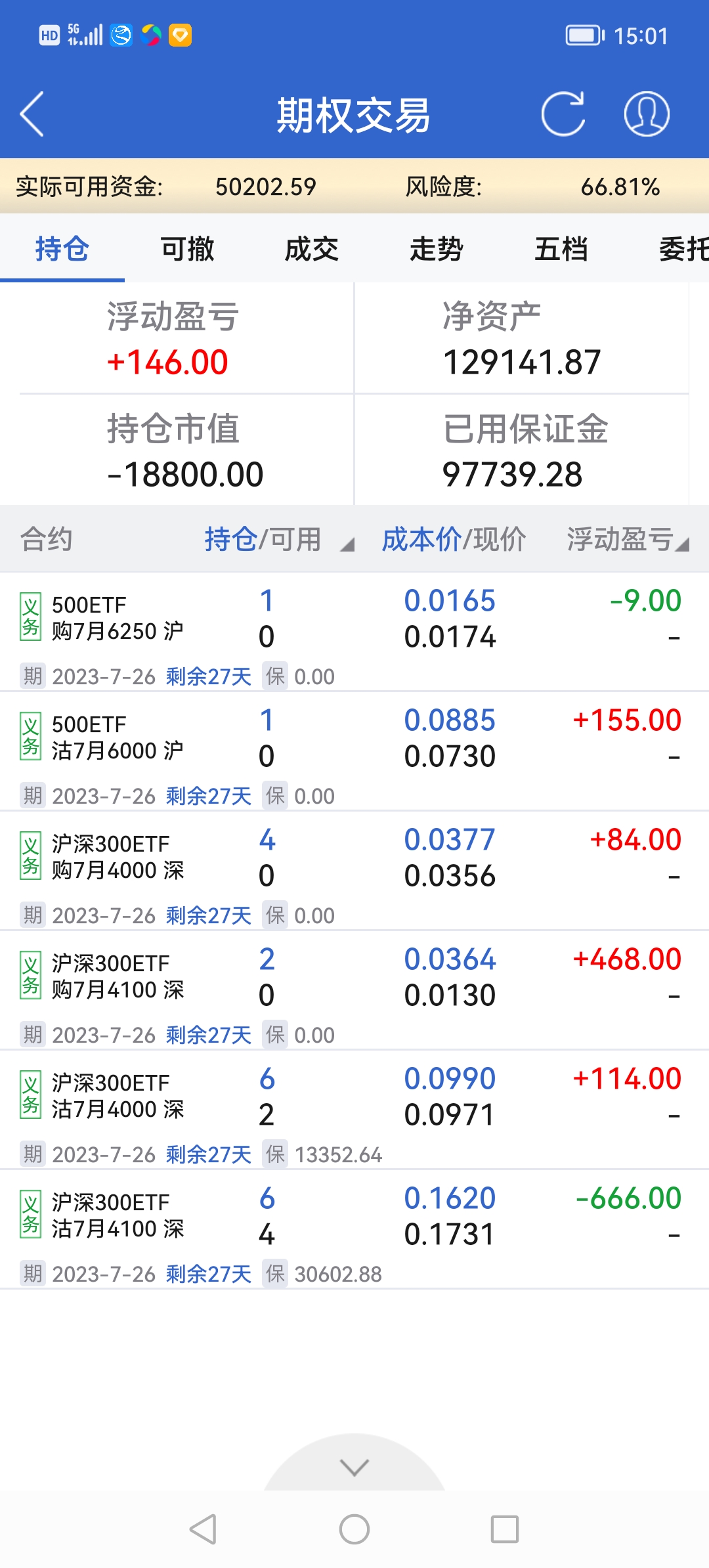
Task: Toggle the 成本价/现价 column header
Action: click(x=454, y=540)
